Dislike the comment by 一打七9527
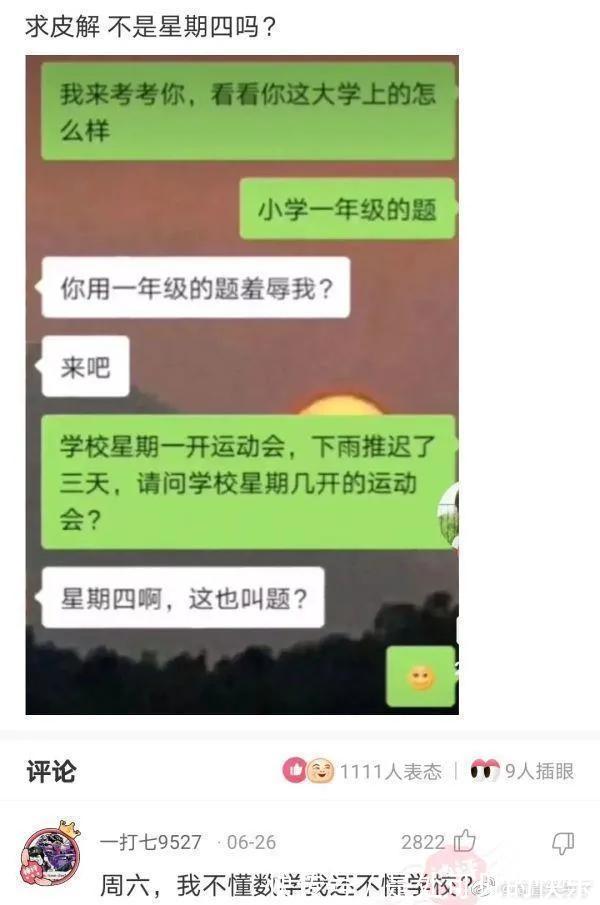600x905 pixels. tap(563, 842)
